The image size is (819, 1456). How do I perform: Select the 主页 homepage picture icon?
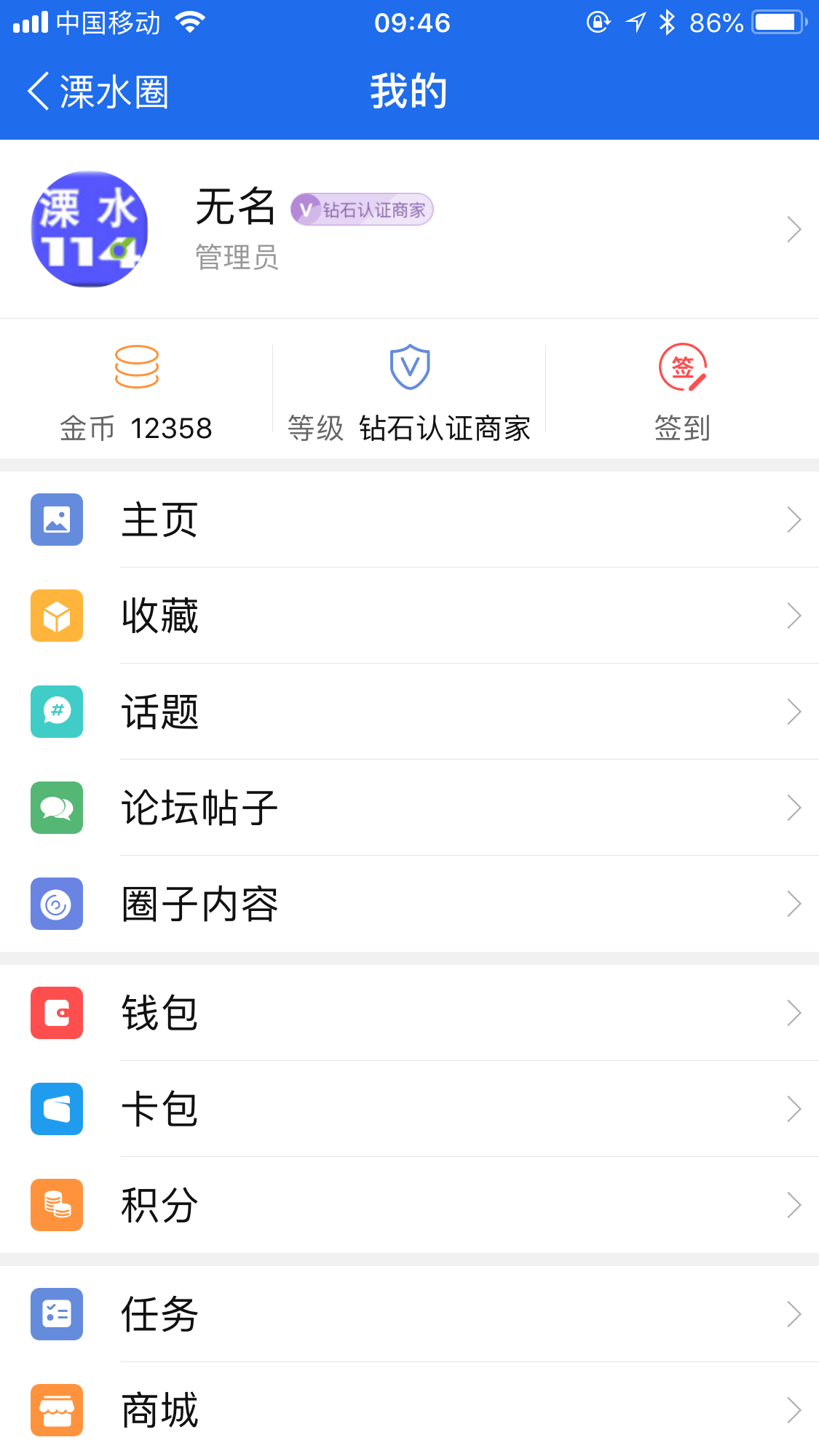pyautogui.click(x=56, y=519)
